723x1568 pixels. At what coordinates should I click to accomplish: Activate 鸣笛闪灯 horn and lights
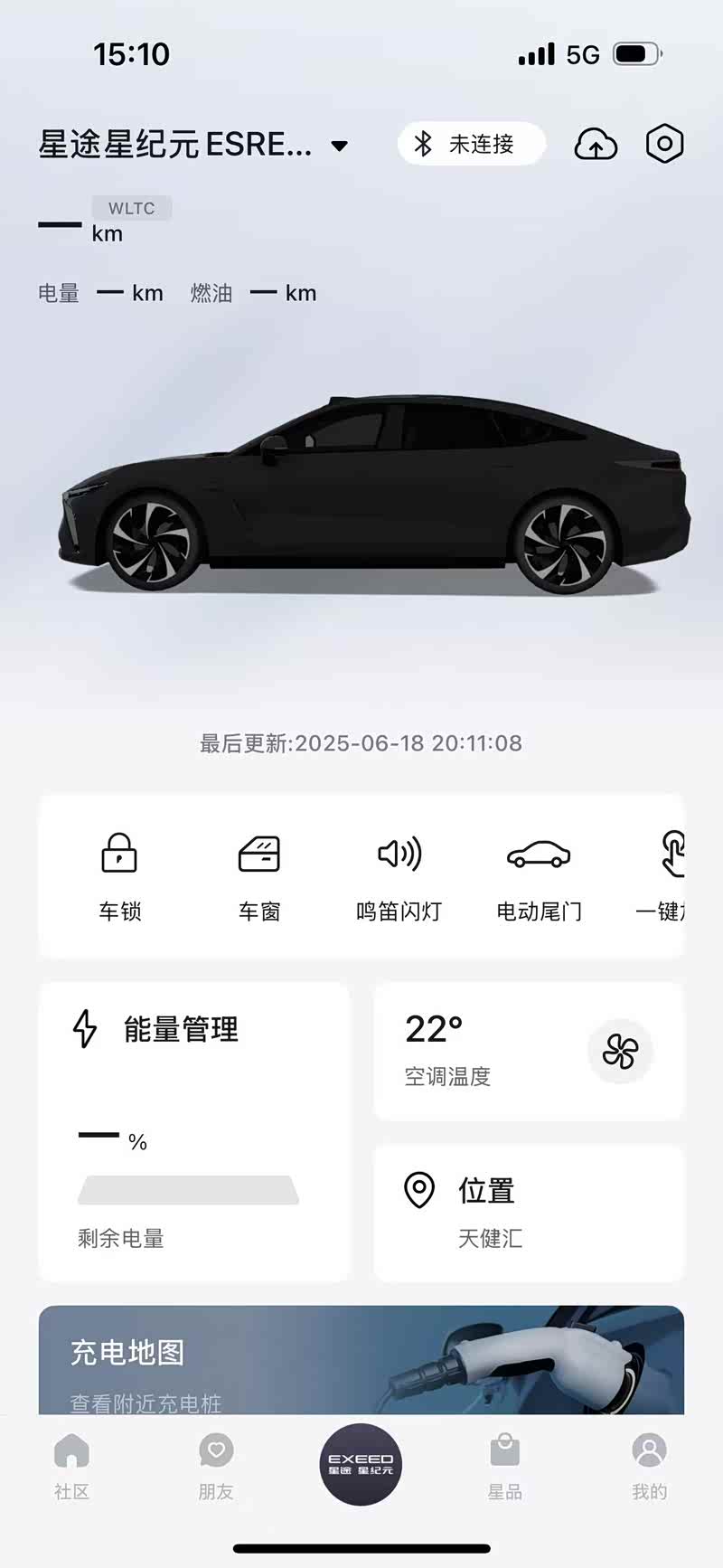399,874
